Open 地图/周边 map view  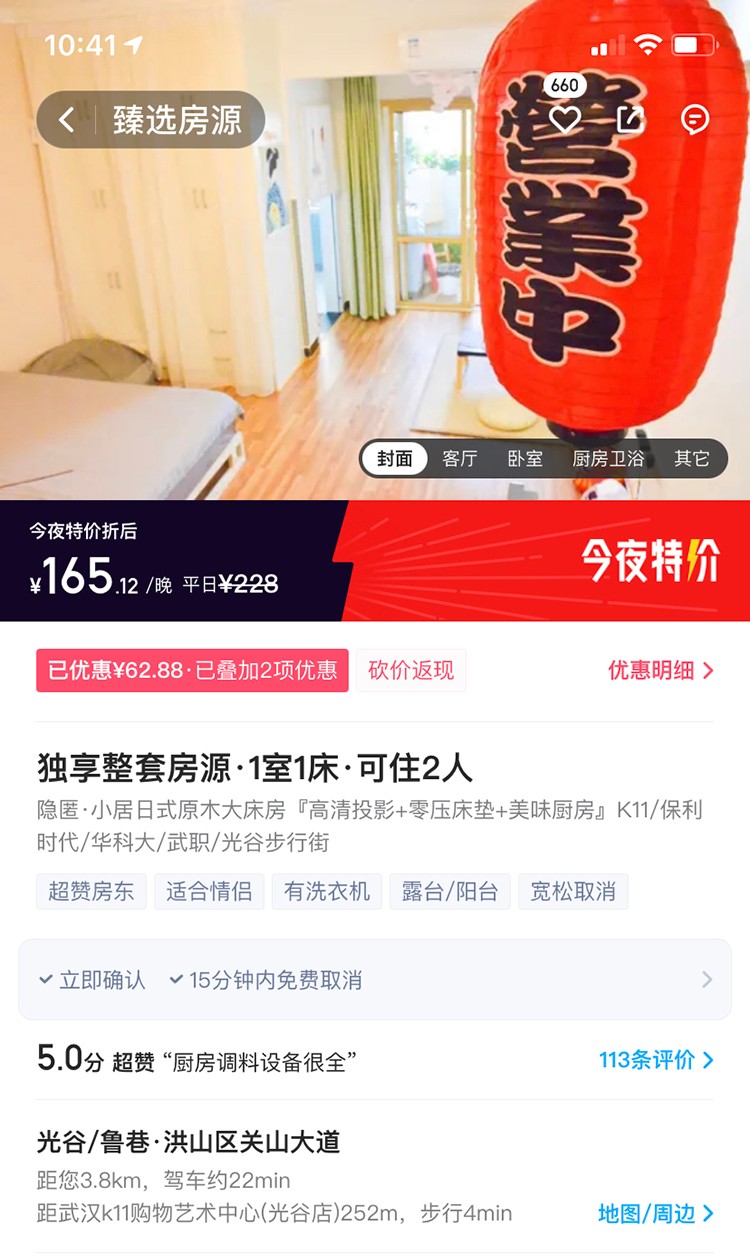[656, 1214]
